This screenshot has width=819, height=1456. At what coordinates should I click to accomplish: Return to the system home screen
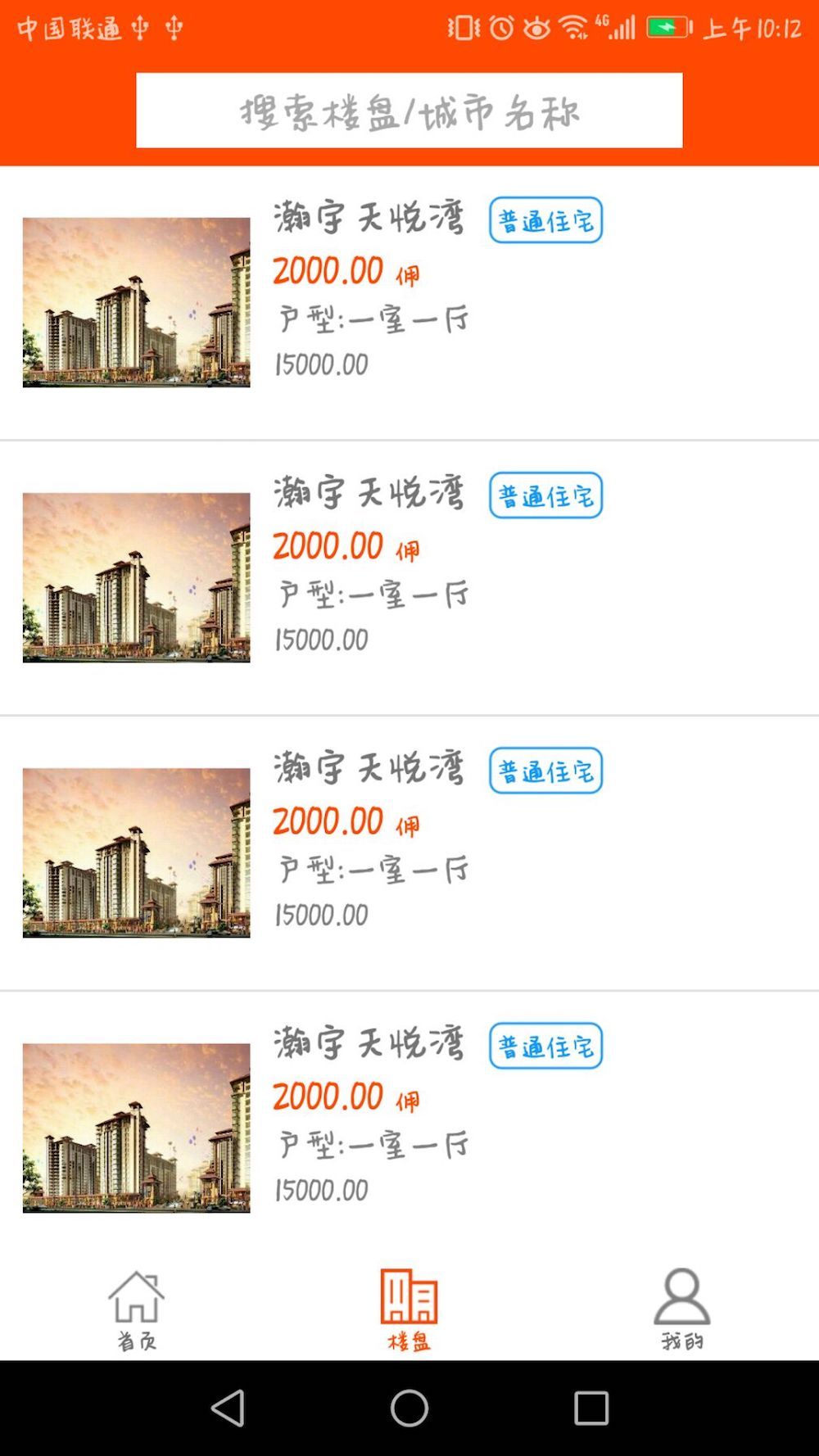409,1408
